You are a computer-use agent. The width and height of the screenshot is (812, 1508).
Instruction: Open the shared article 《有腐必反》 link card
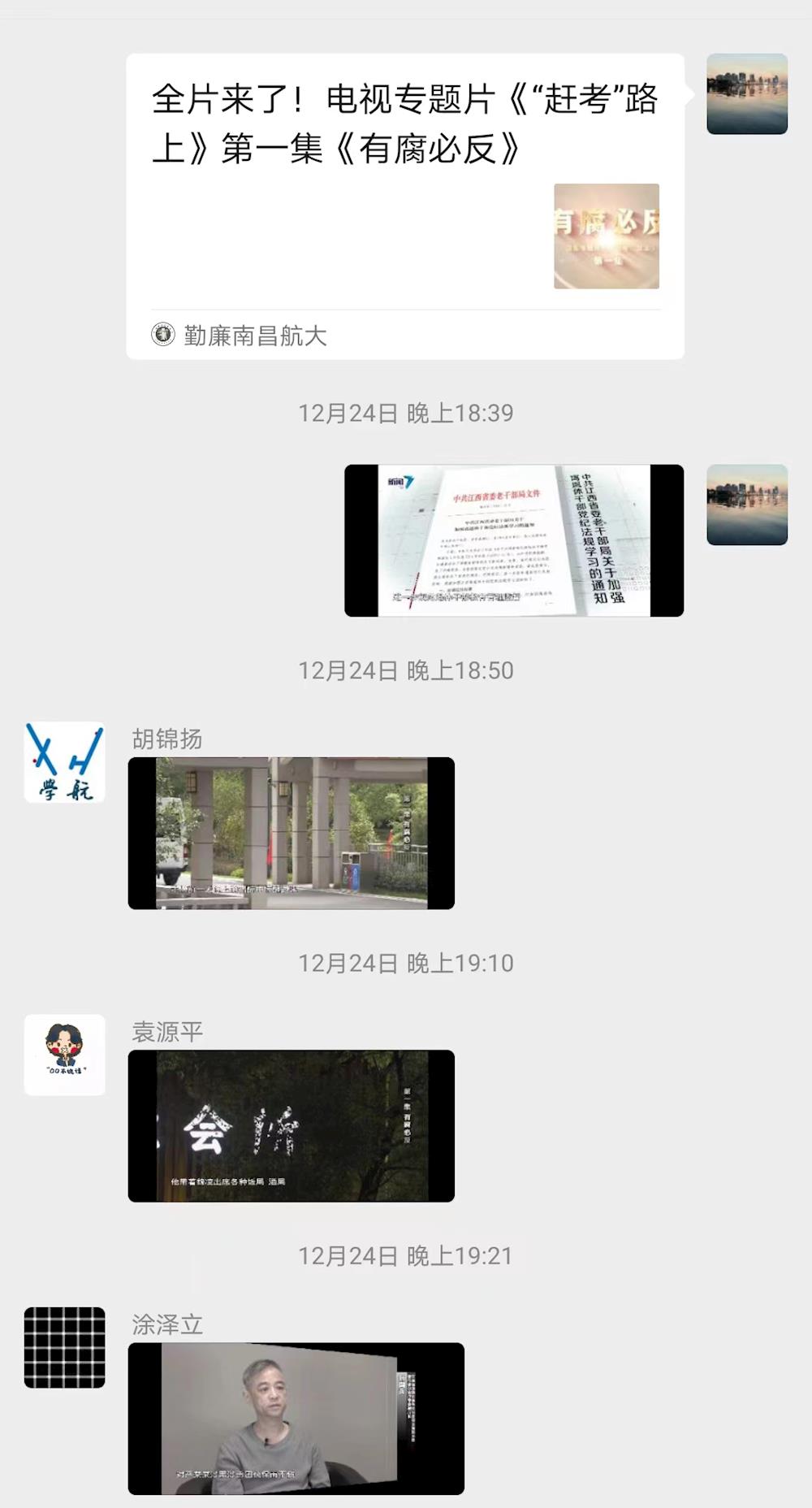coord(404,206)
